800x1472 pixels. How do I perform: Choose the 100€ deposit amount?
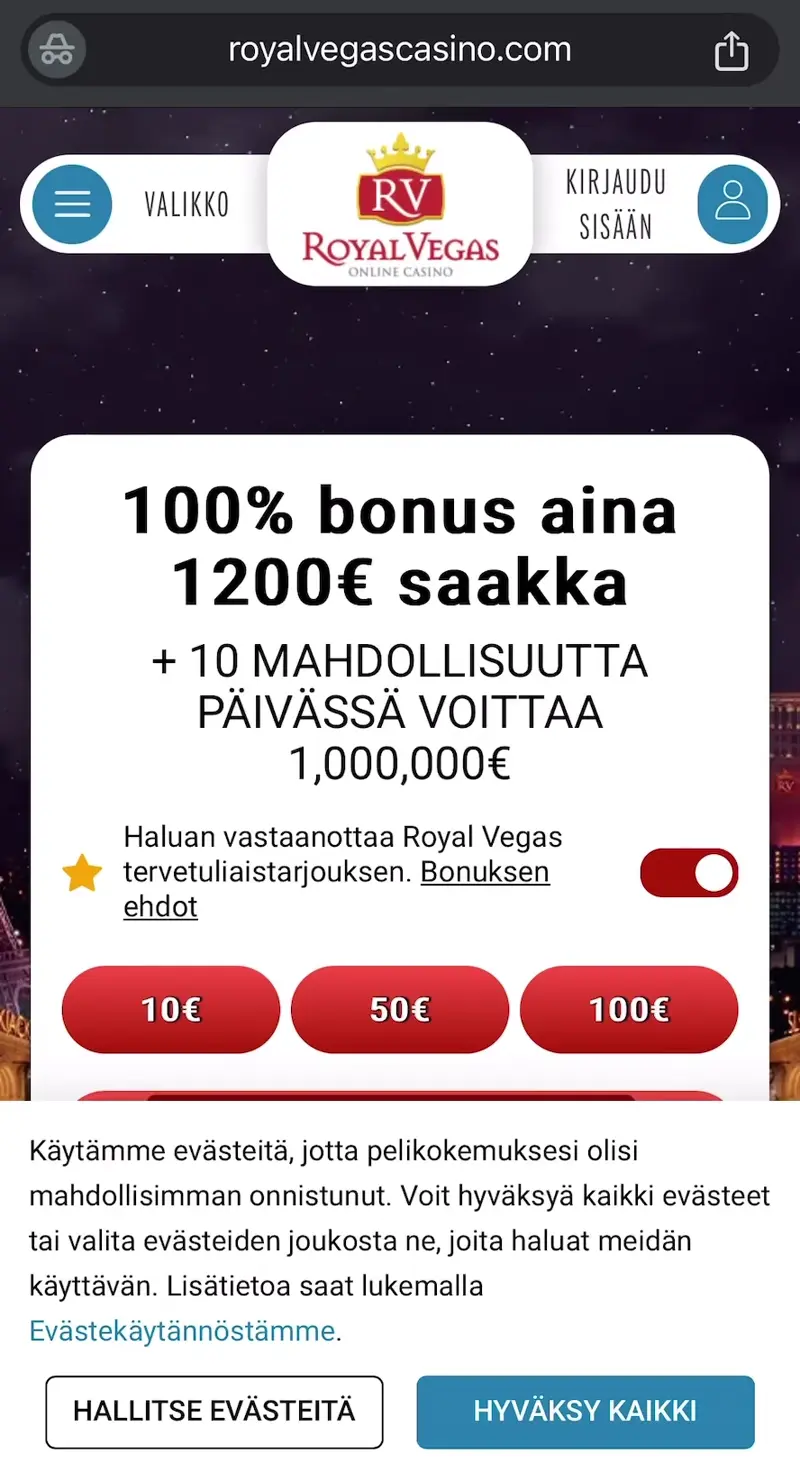tap(629, 1010)
